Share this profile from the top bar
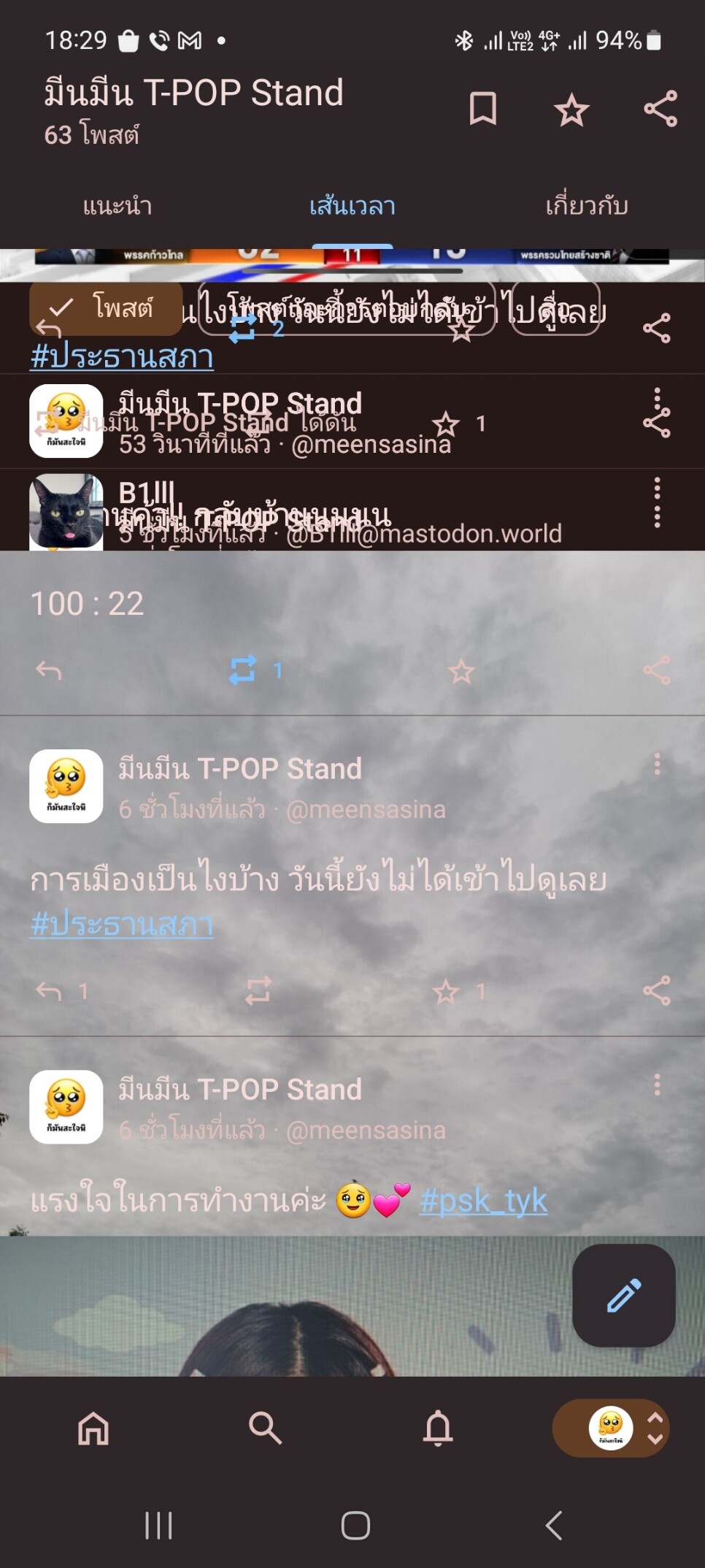The height and width of the screenshot is (1568, 705). point(660,110)
